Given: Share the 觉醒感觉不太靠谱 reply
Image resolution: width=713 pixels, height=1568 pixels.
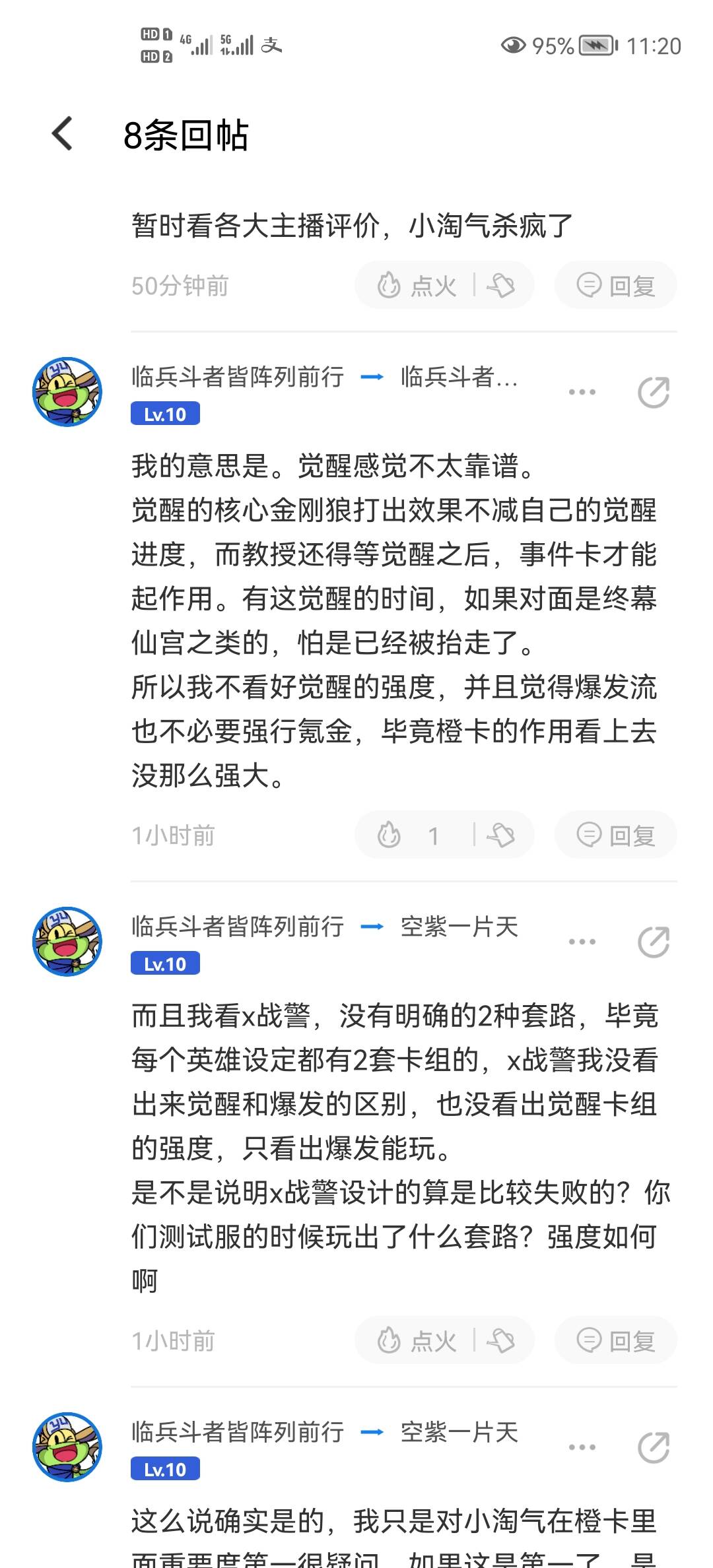Looking at the screenshot, I should (654, 392).
